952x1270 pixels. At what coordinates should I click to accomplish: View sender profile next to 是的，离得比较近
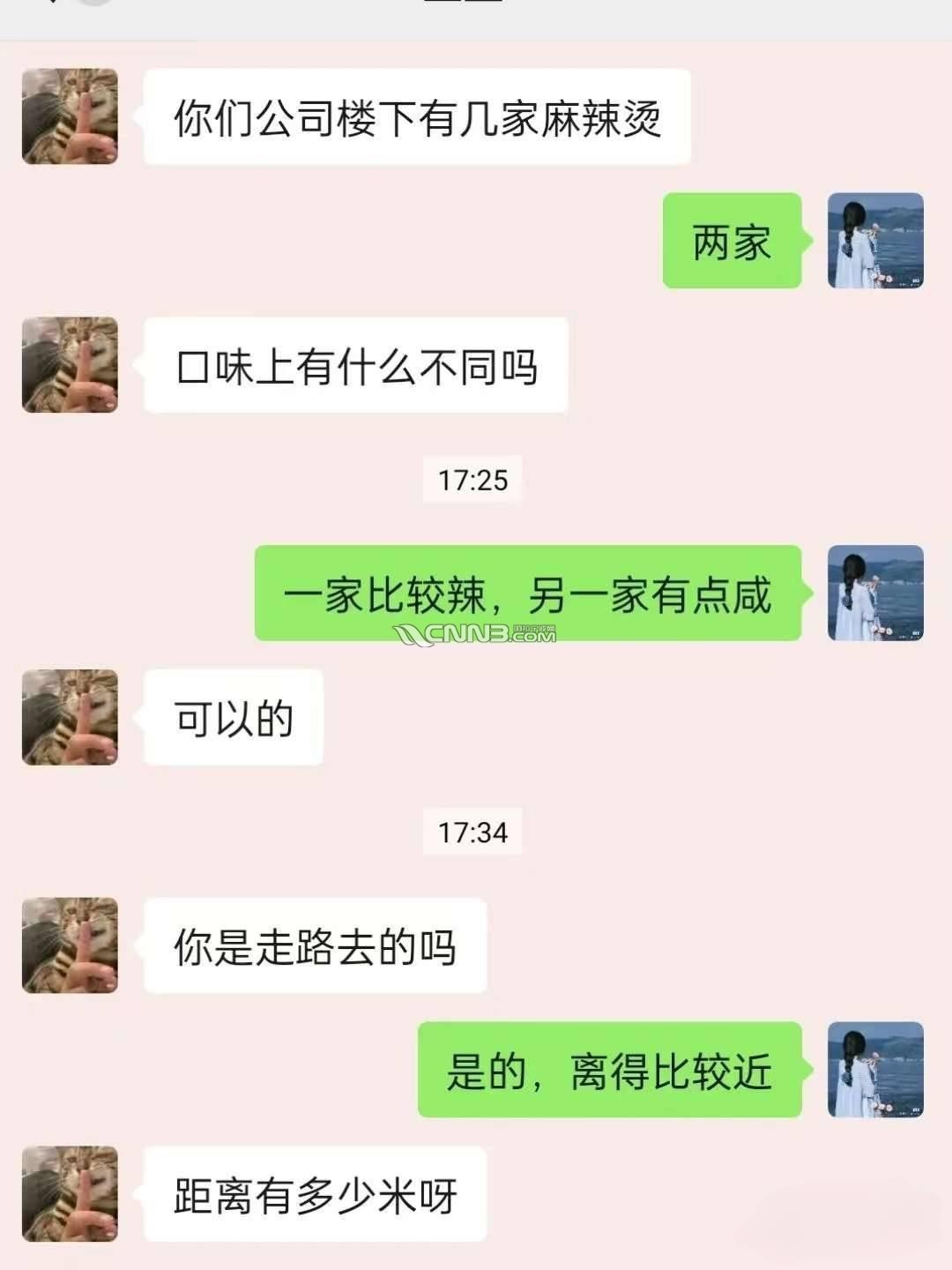click(875, 1070)
